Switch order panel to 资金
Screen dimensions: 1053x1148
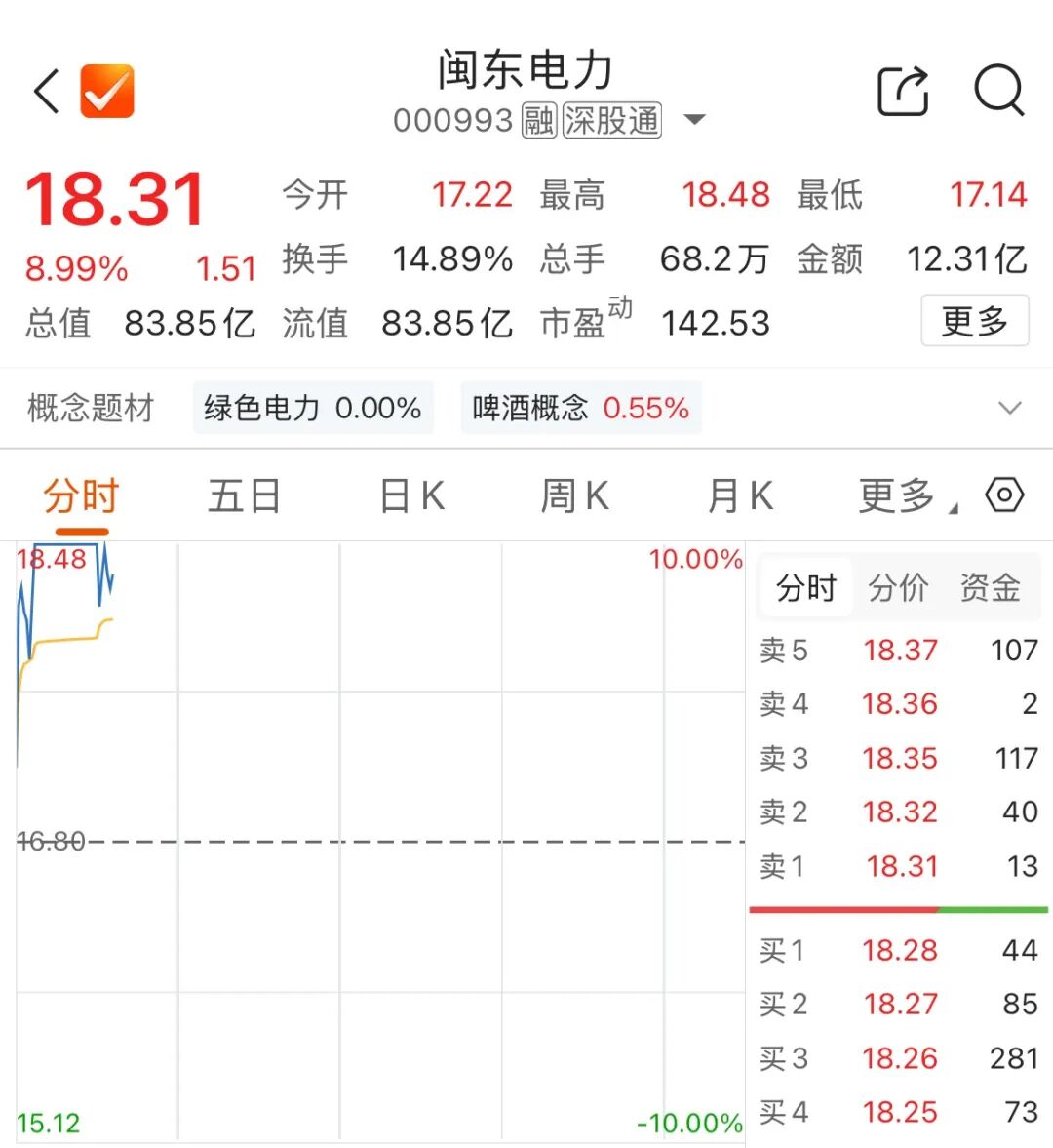[990, 588]
